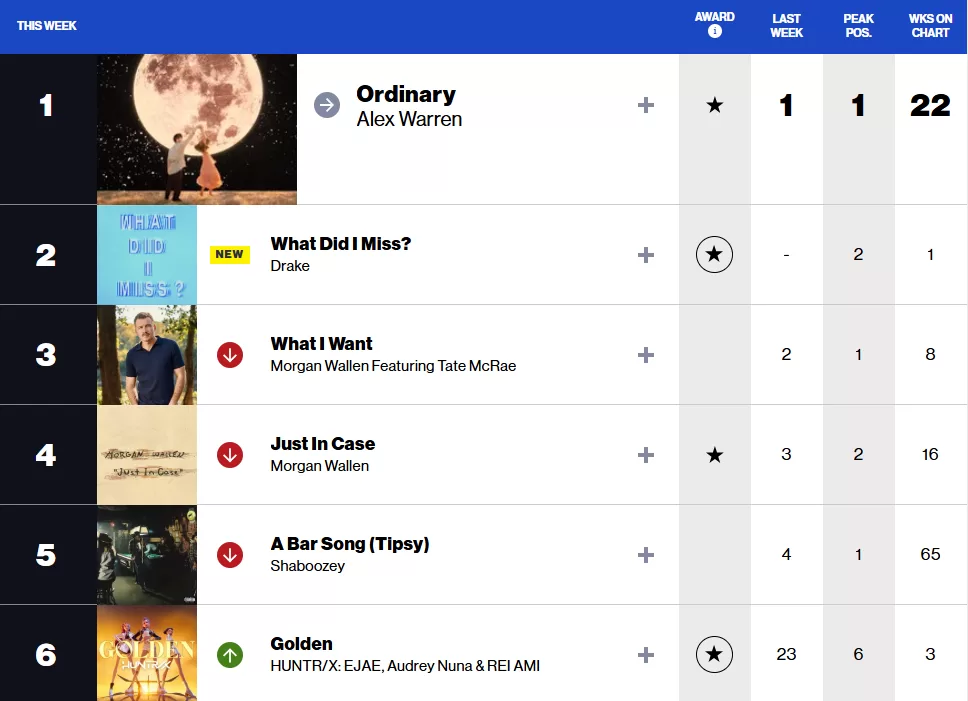Expand the Golden chart entry

tap(646, 655)
